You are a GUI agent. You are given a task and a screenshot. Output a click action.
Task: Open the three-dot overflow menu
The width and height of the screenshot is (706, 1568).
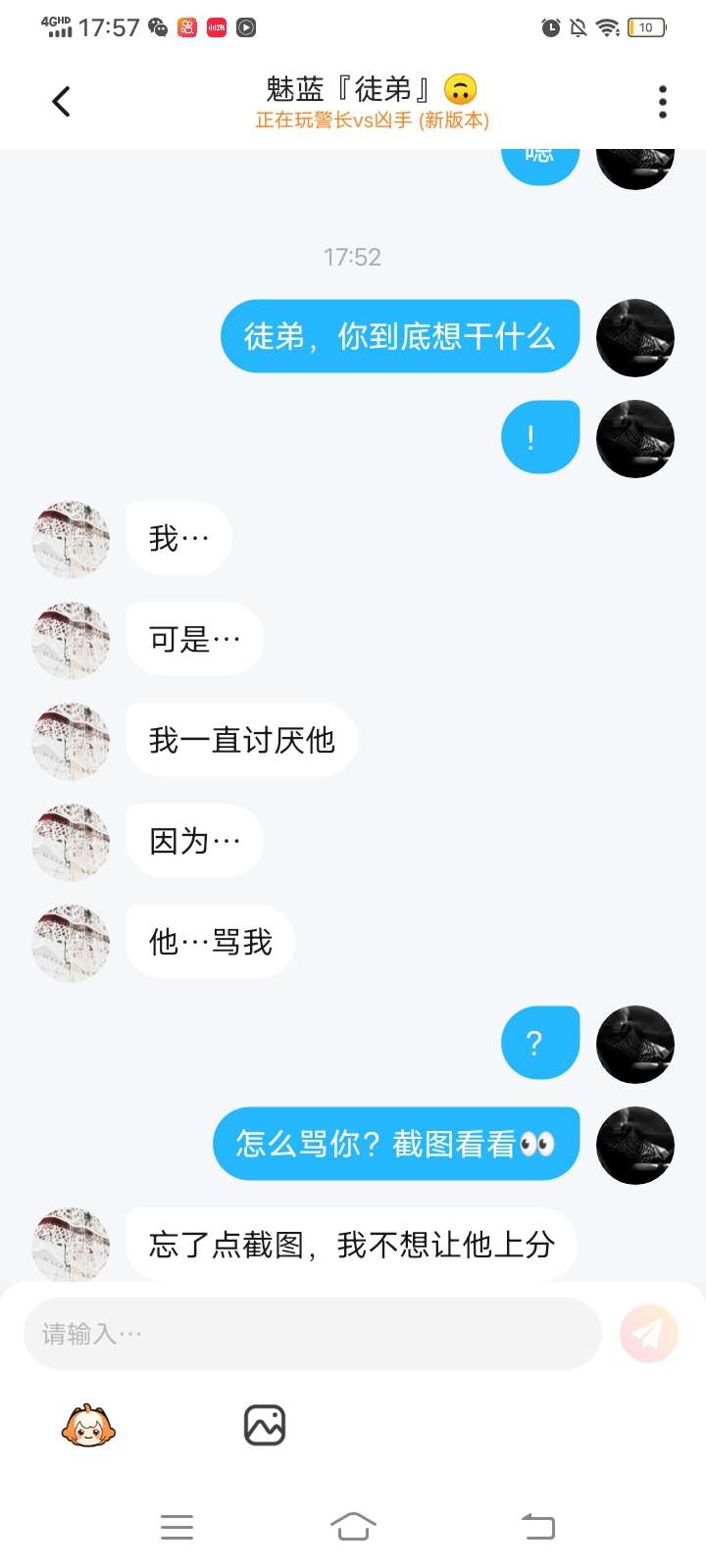[663, 101]
